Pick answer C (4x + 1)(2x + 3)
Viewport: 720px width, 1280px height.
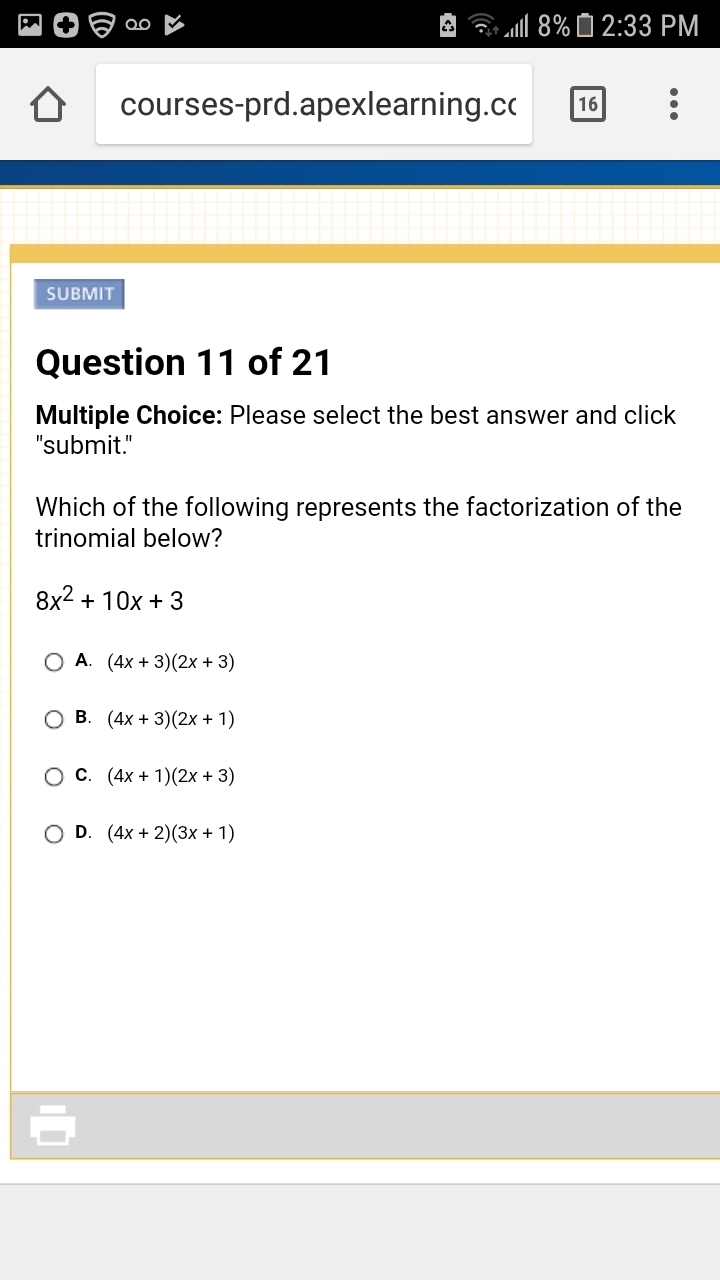point(54,776)
